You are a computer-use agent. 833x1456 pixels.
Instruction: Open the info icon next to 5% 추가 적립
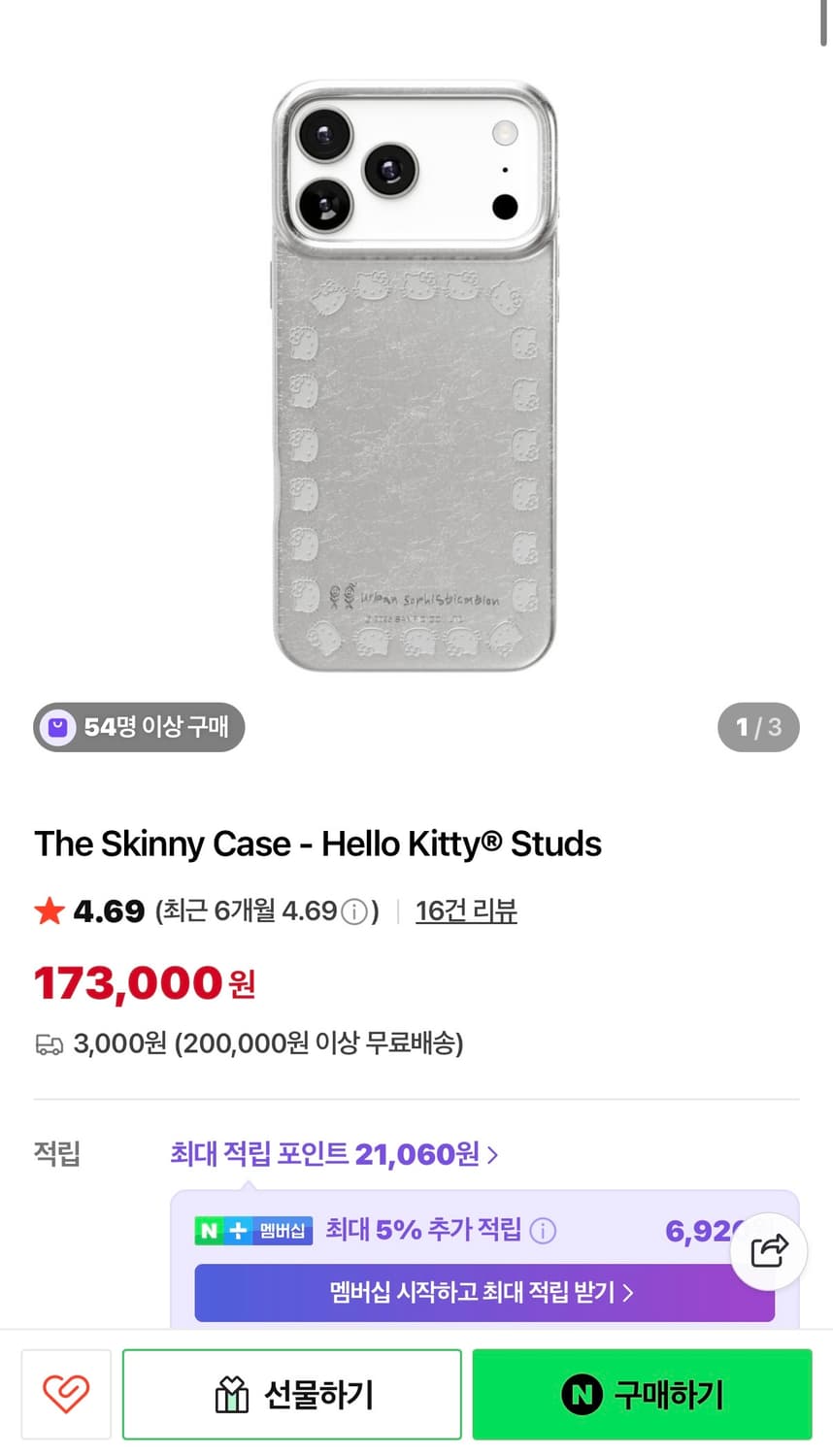tap(545, 1230)
